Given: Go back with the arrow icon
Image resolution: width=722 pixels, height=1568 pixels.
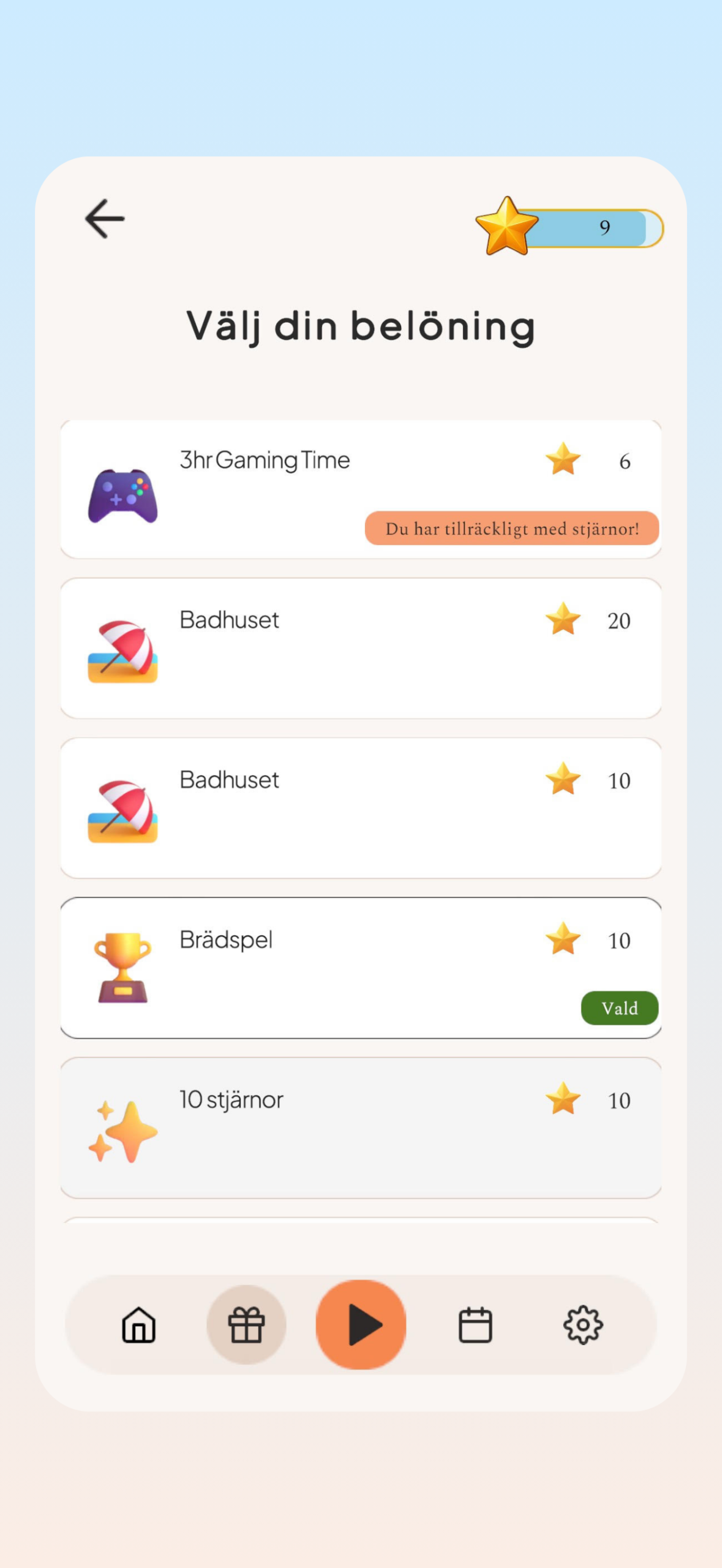Looking at the screenshot, I should point(105,219).
